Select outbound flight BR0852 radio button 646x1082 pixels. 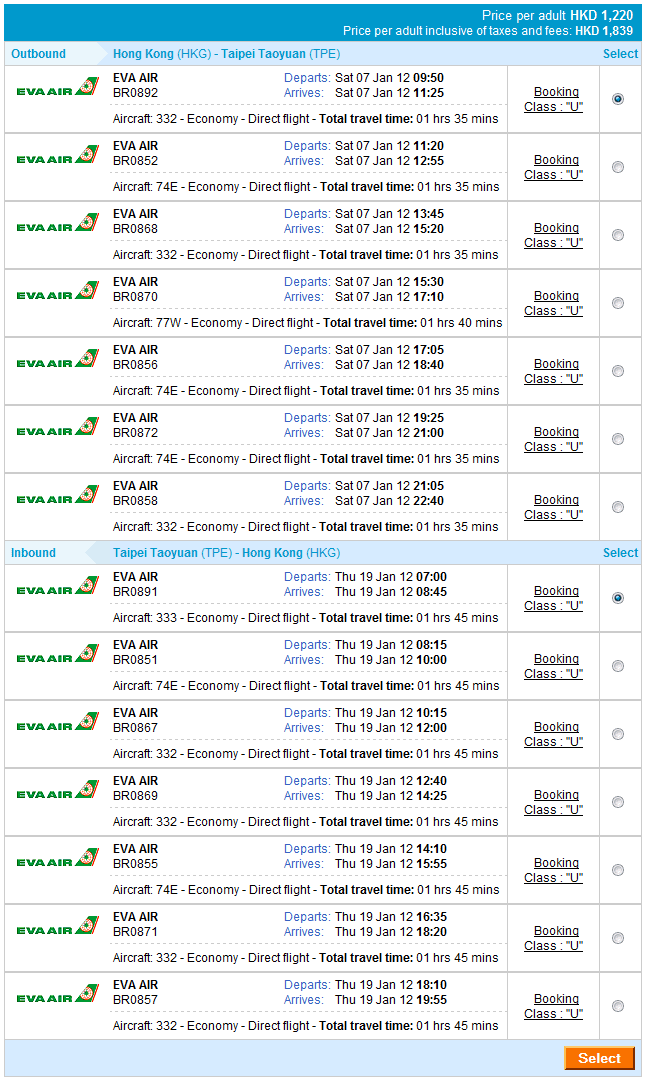tap(617, 167)
